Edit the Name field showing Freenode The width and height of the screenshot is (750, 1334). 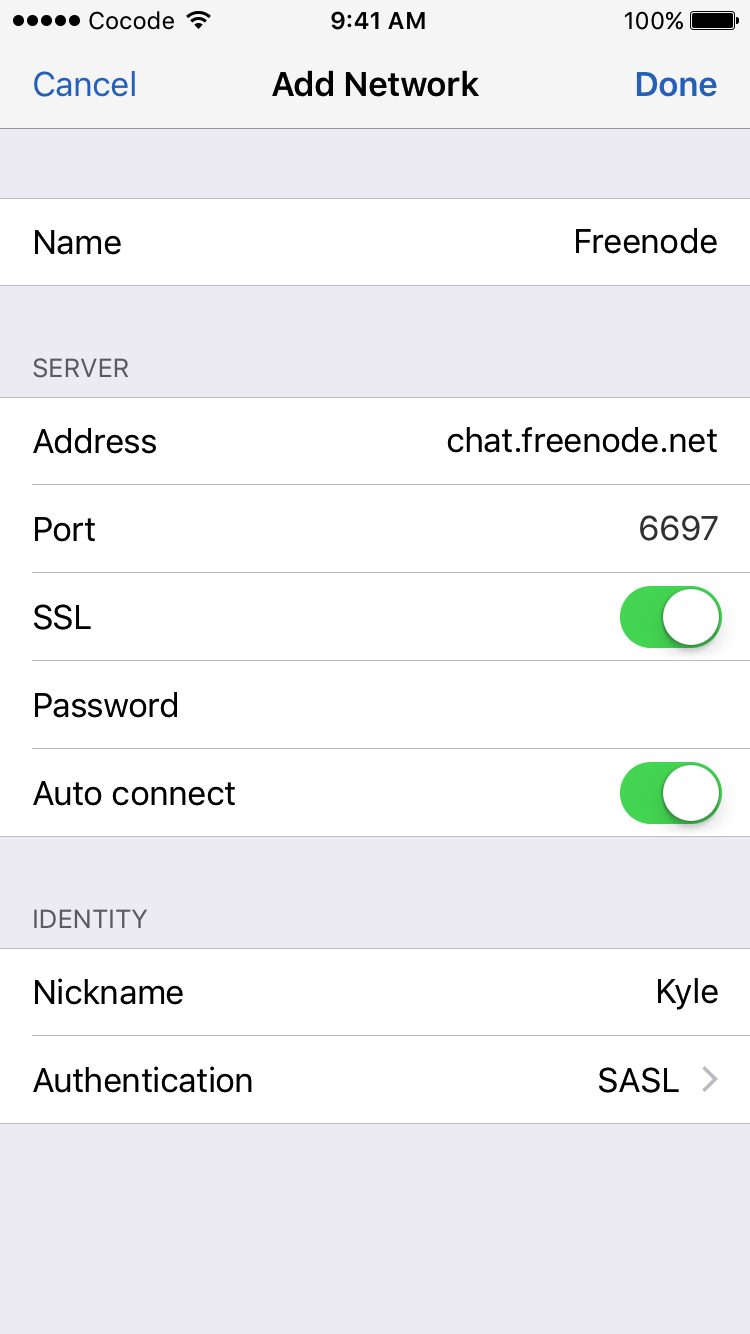pyautogui.click(x=375, y=242)
